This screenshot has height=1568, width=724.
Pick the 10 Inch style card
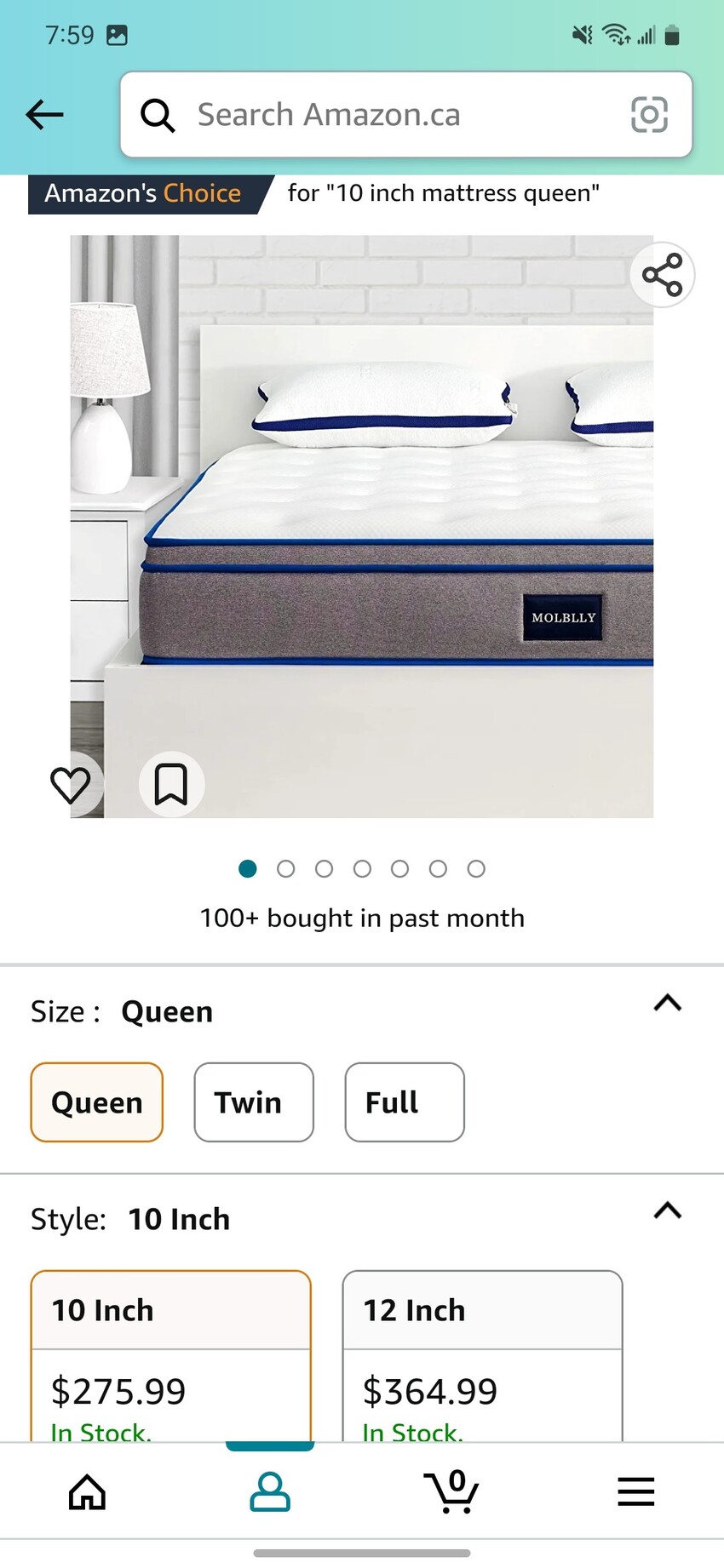[170, 1353]
